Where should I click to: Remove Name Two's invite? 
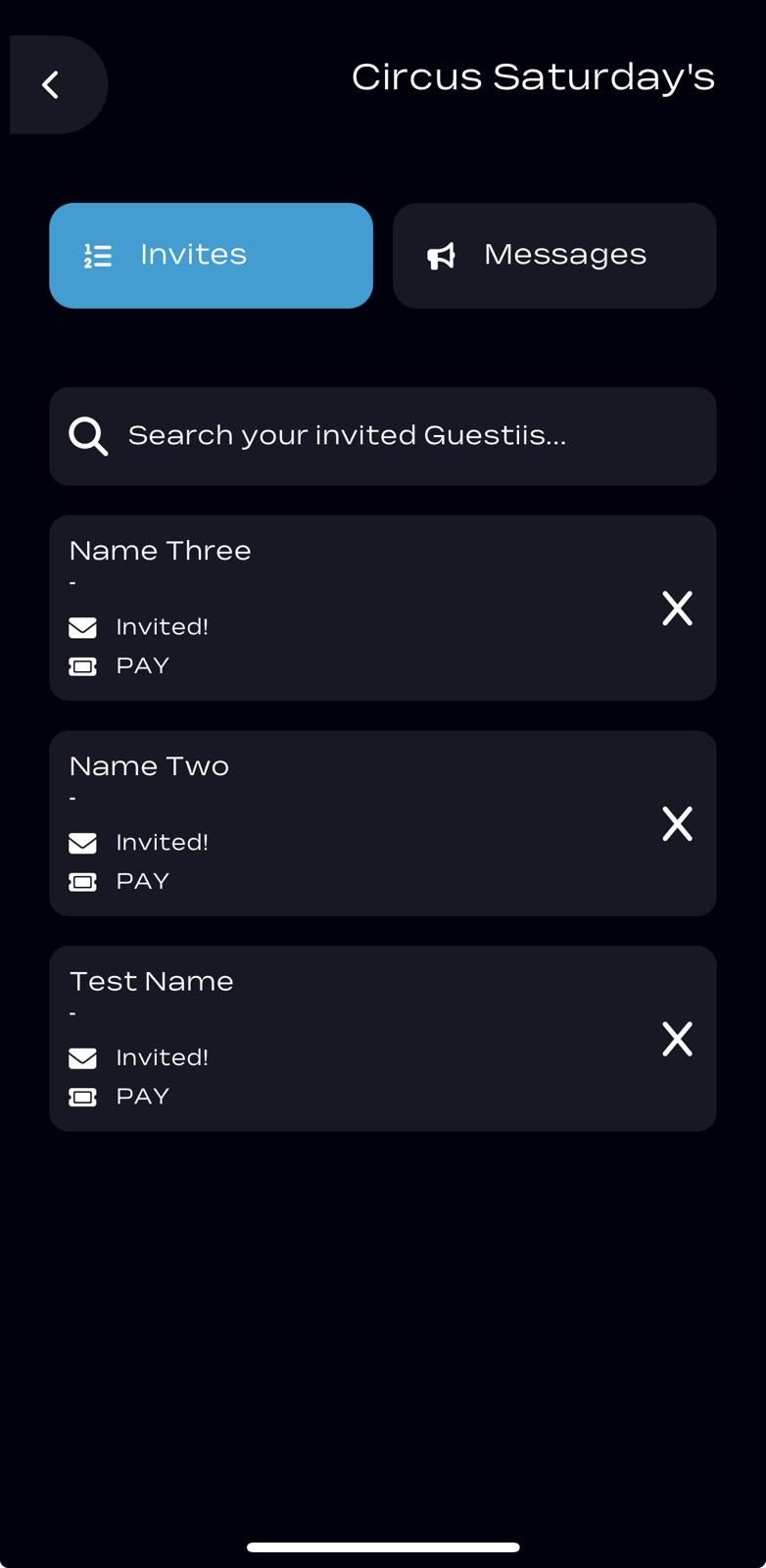coord(677,824)
